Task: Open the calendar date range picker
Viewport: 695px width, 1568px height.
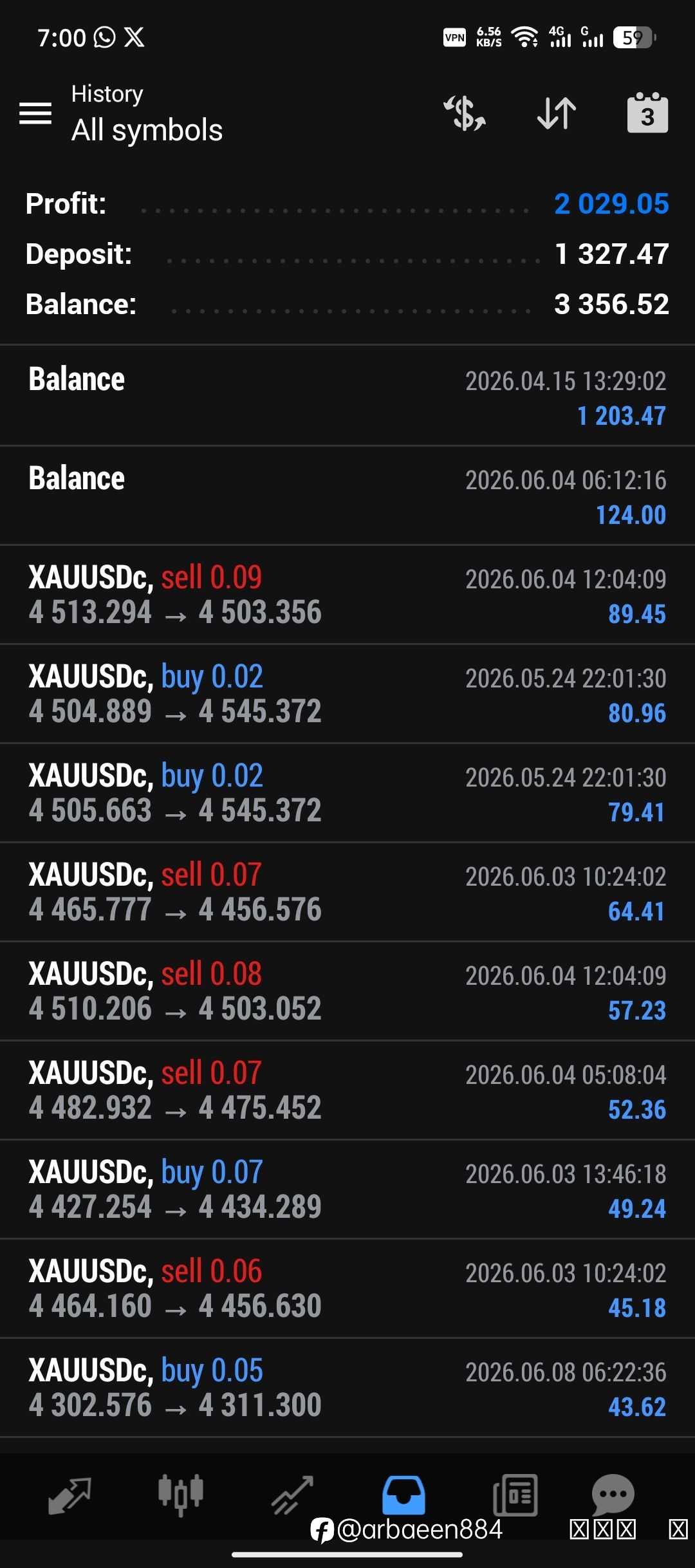Action: click(x=647, y=113)
